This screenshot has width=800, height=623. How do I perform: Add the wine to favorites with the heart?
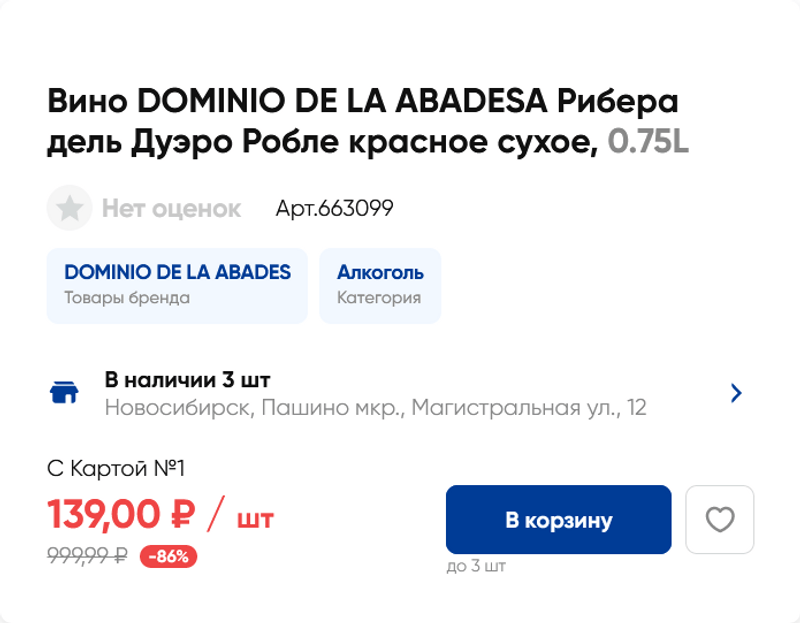click(719, 520)
